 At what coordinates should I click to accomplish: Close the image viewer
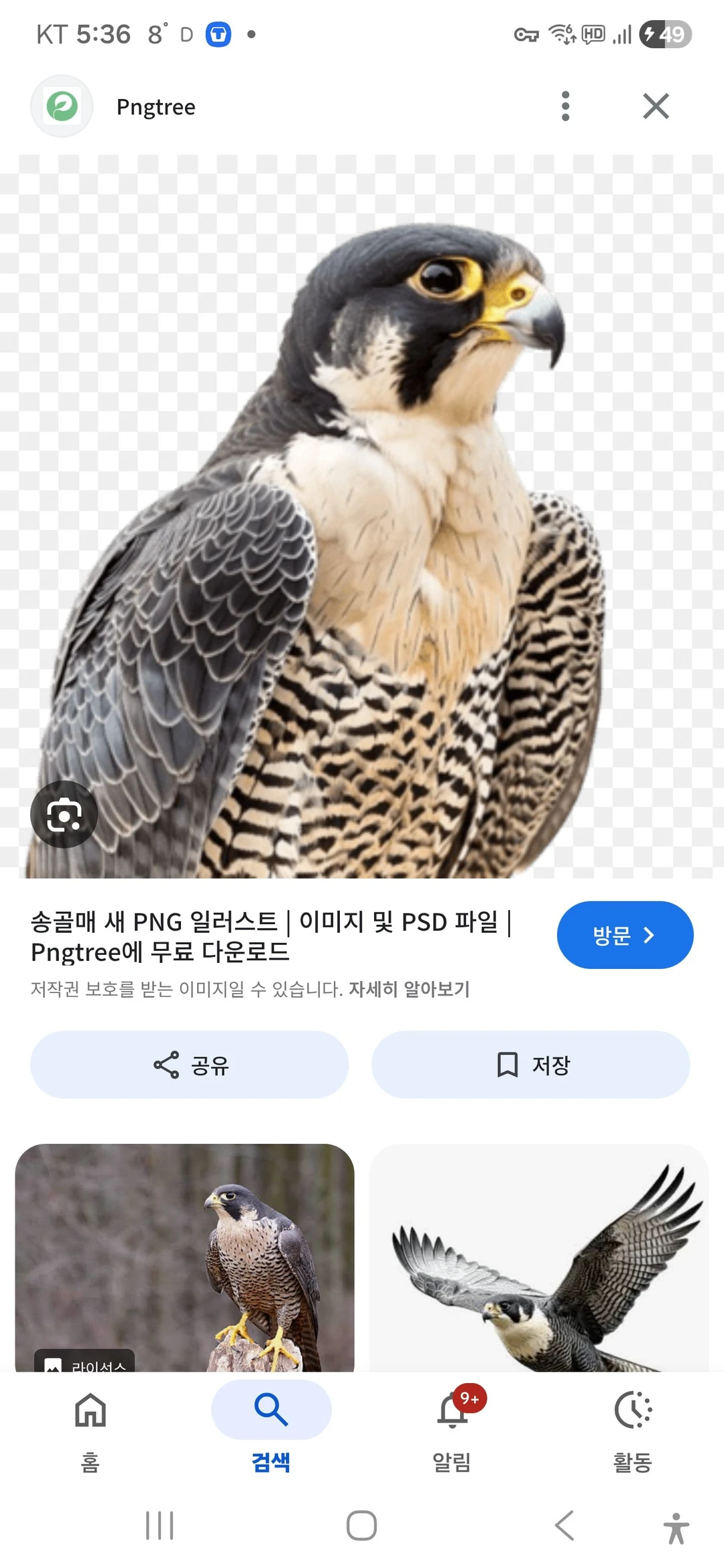(x=656, y=106)
